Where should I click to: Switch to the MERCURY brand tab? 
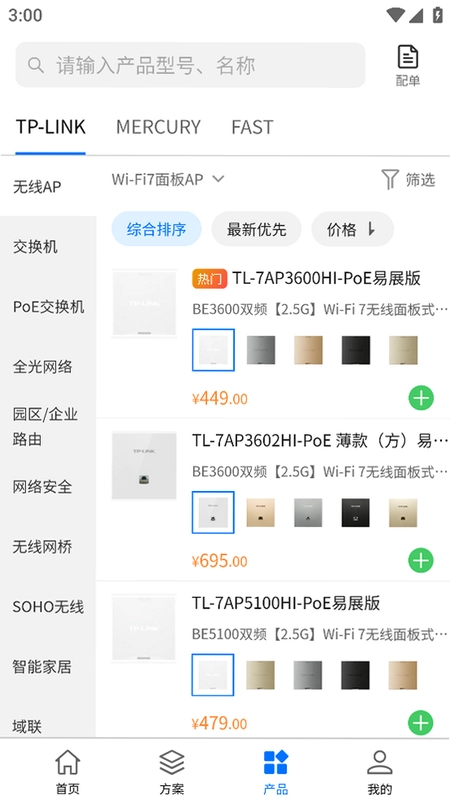coord(158,127)
